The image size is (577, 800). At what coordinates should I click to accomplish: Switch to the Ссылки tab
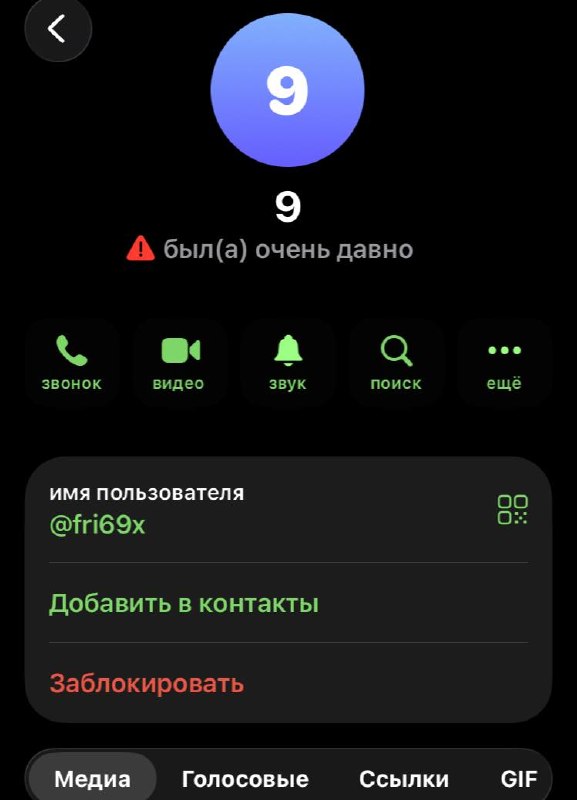(x=404, y=779)
